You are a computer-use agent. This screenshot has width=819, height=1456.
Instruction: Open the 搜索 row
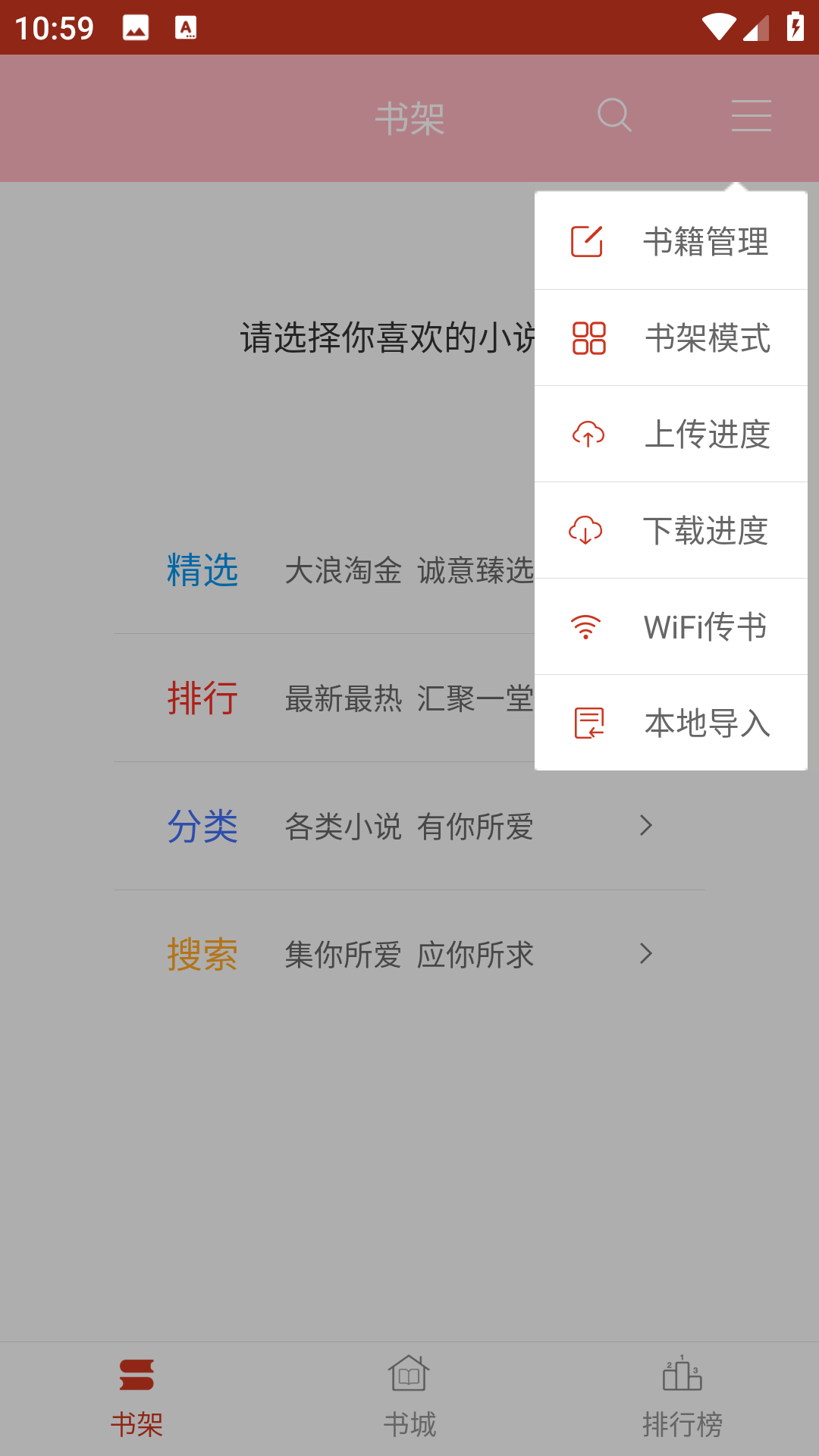point(409,954)
